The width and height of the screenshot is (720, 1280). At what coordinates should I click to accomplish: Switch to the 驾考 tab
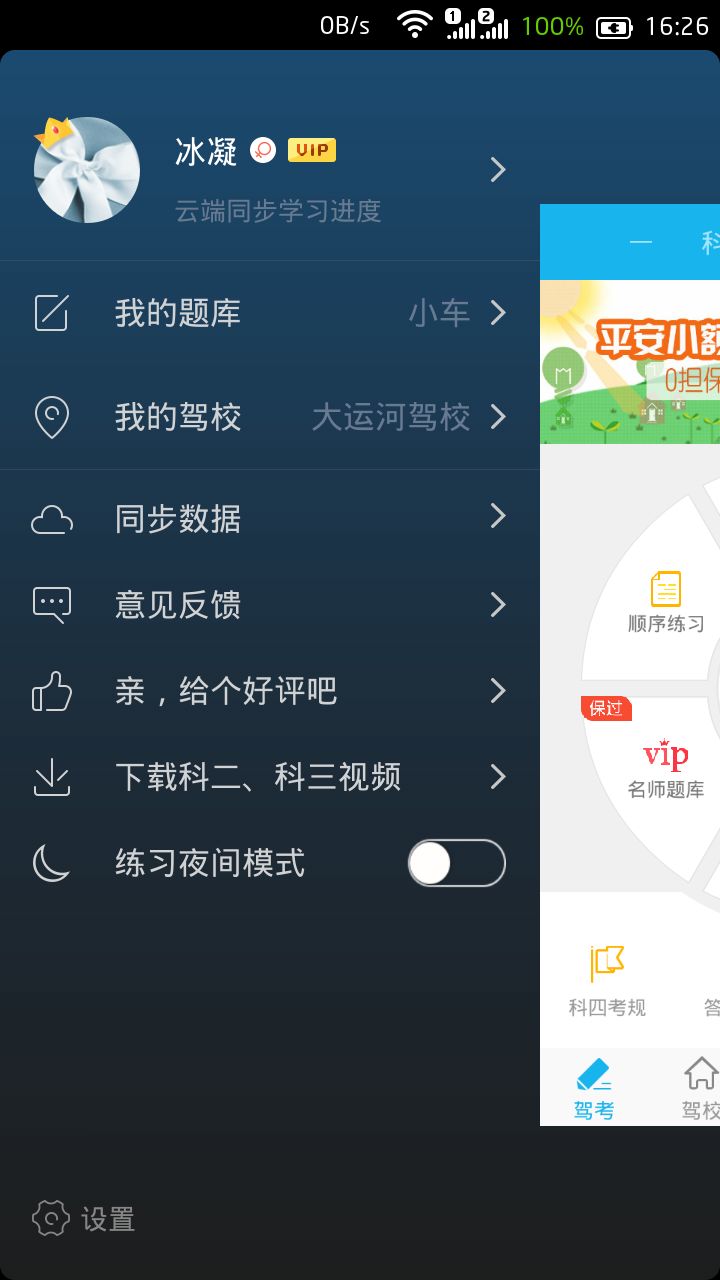click(594, 1088)
